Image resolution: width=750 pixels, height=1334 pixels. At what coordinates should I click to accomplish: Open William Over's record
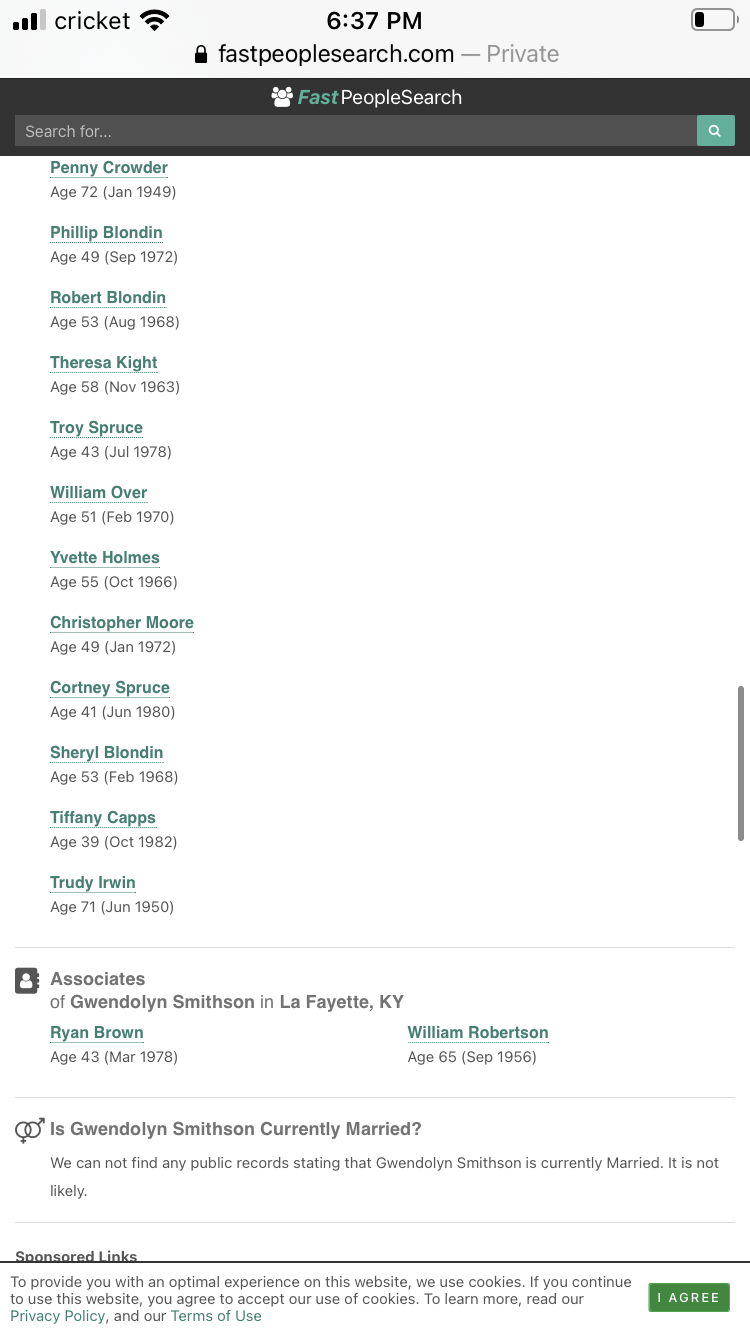click(99, 492)
